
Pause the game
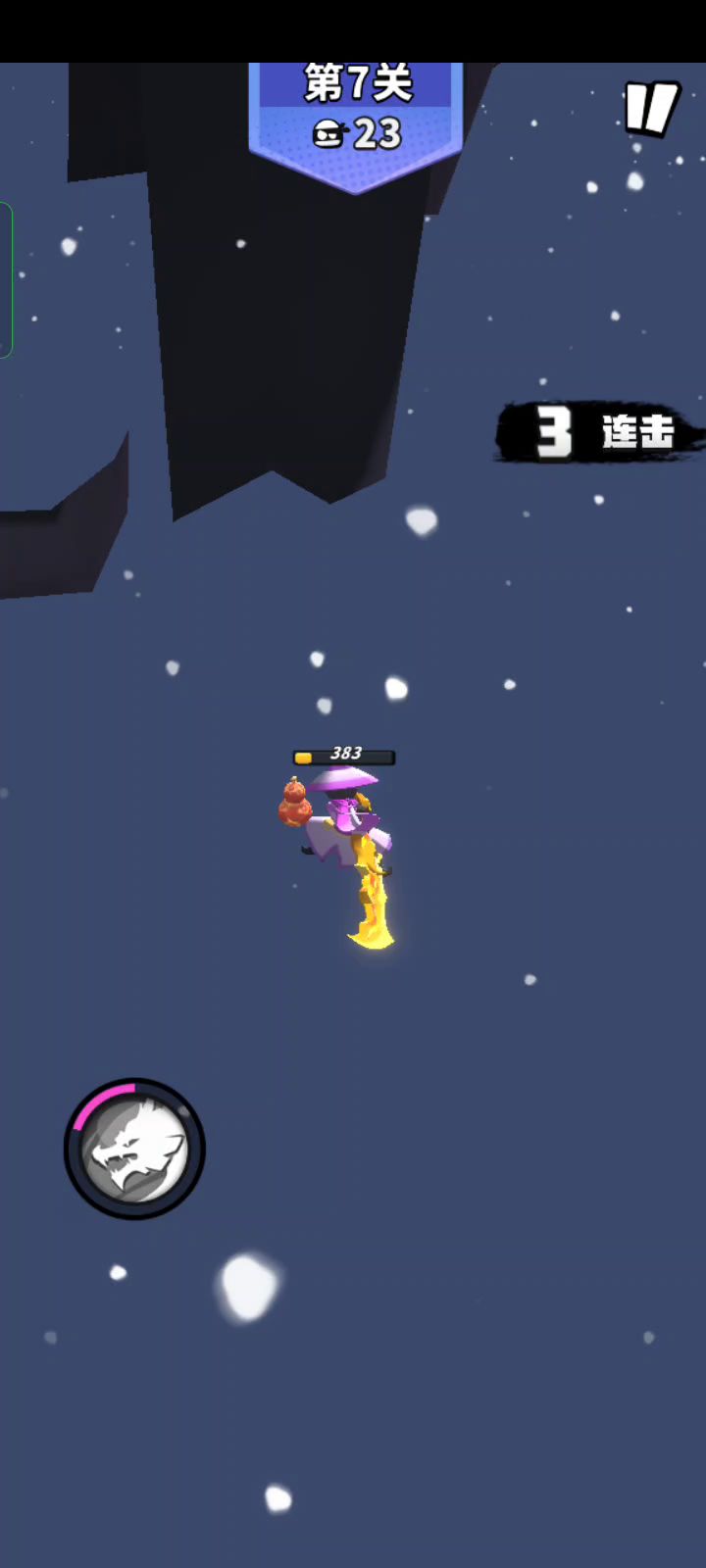(x=652, y=108)
